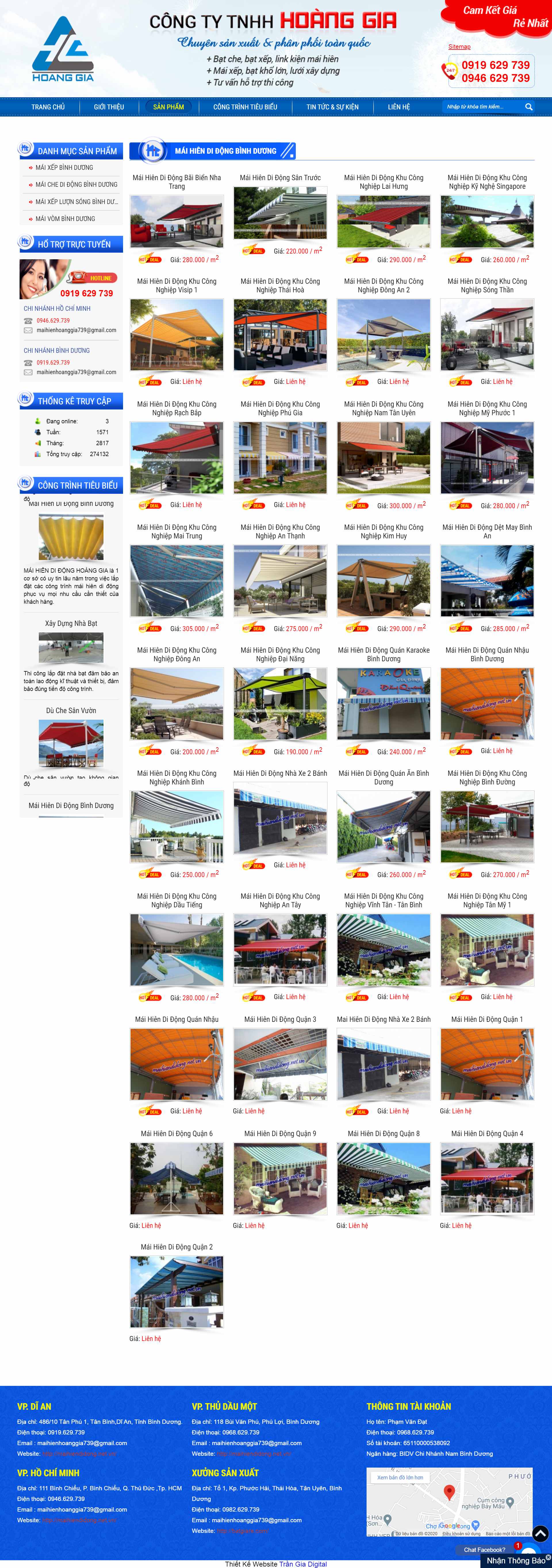Viewport: 552px width, 1568px height.
Task: Open Mái Hiên Di Động Sân Trước product
Action: 280,178
